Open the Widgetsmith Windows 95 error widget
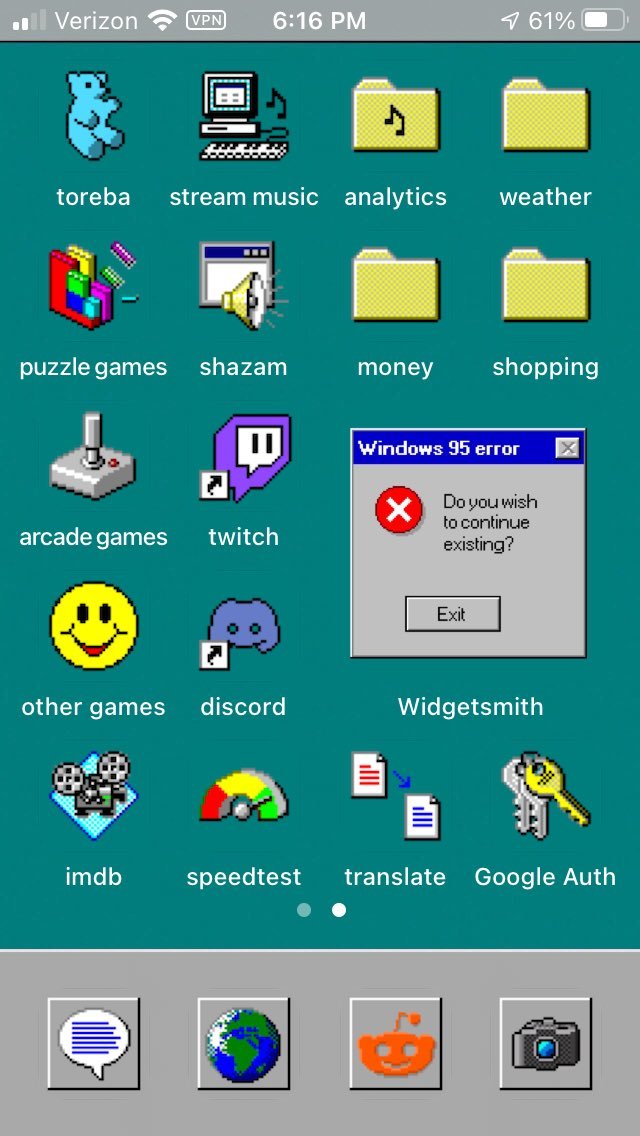Image resolution: width=640 pixels, height=1136 pixels. pyautogui.click(x=468, y=543)
